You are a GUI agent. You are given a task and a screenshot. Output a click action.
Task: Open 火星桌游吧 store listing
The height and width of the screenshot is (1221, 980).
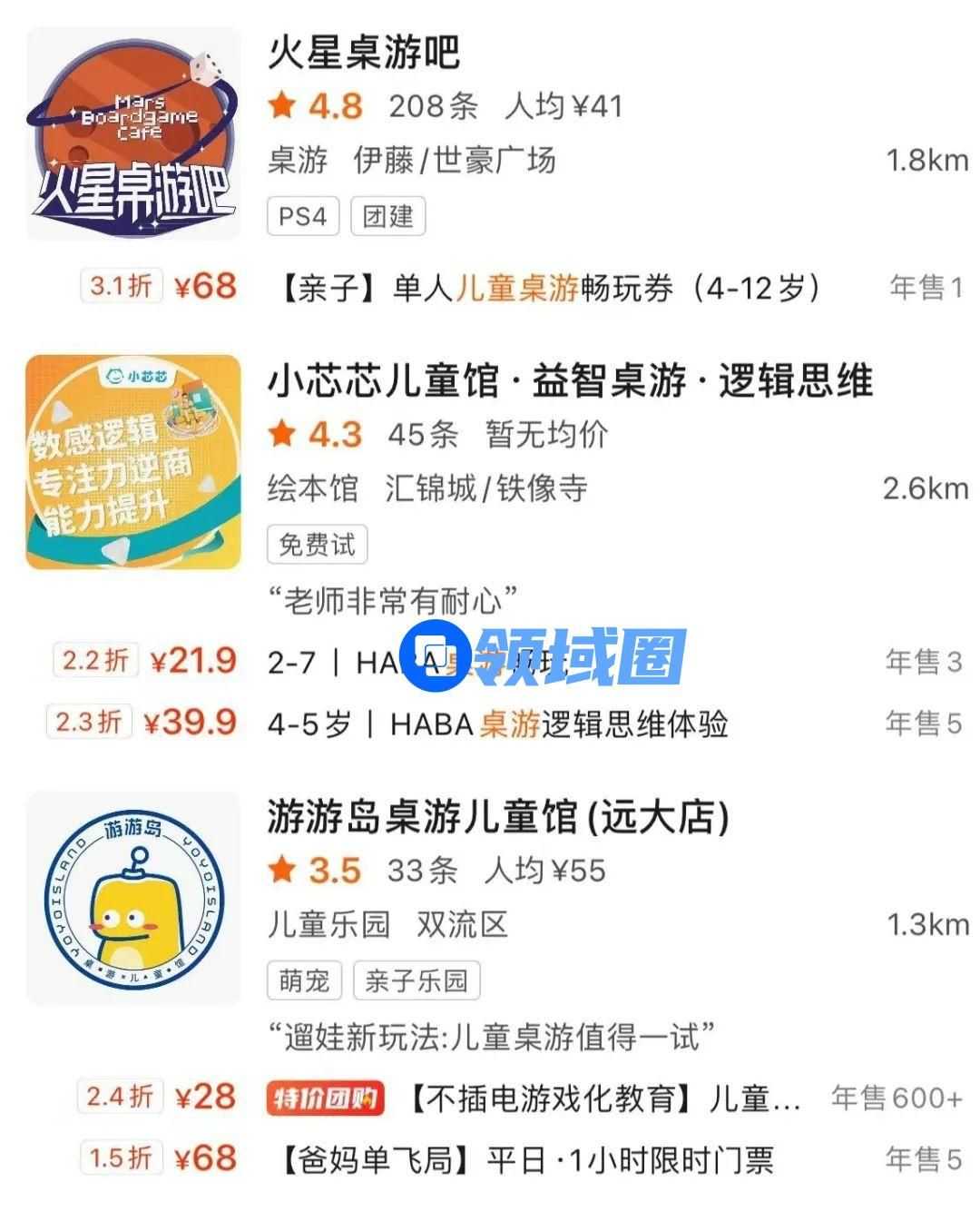(365, 53)
